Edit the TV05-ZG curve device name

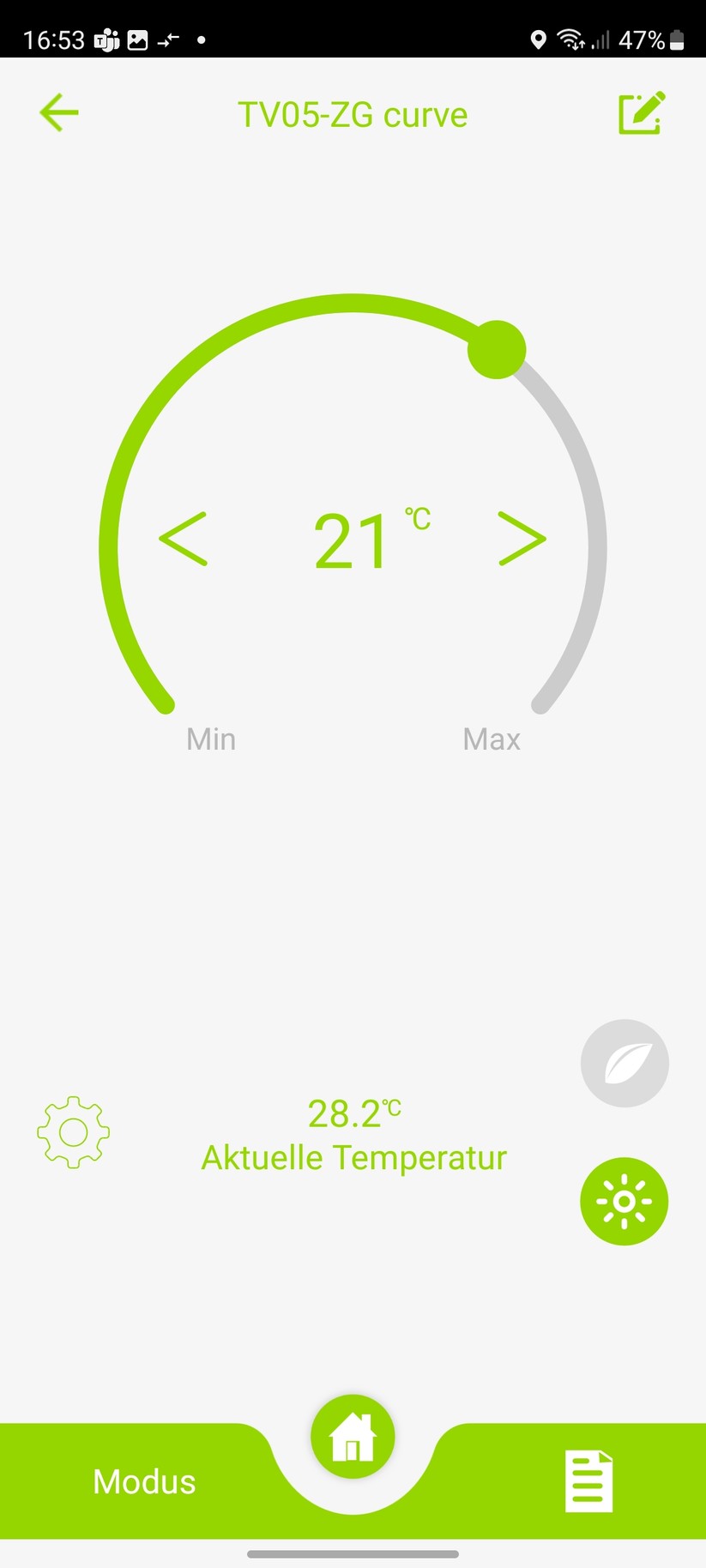pos(642,113)
